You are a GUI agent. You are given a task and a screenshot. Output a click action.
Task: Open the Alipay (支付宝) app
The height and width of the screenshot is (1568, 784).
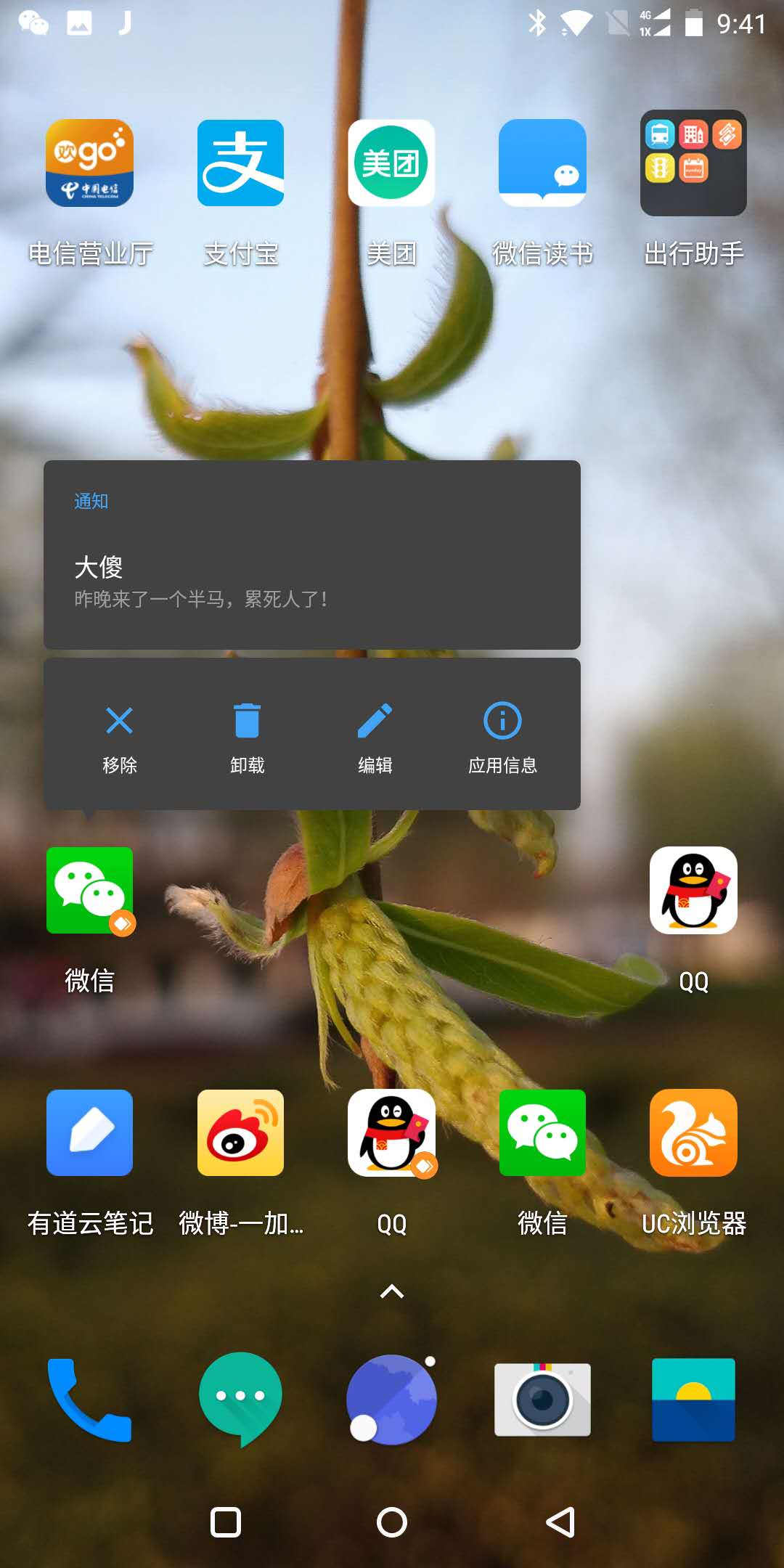click(x=240, y=163)
